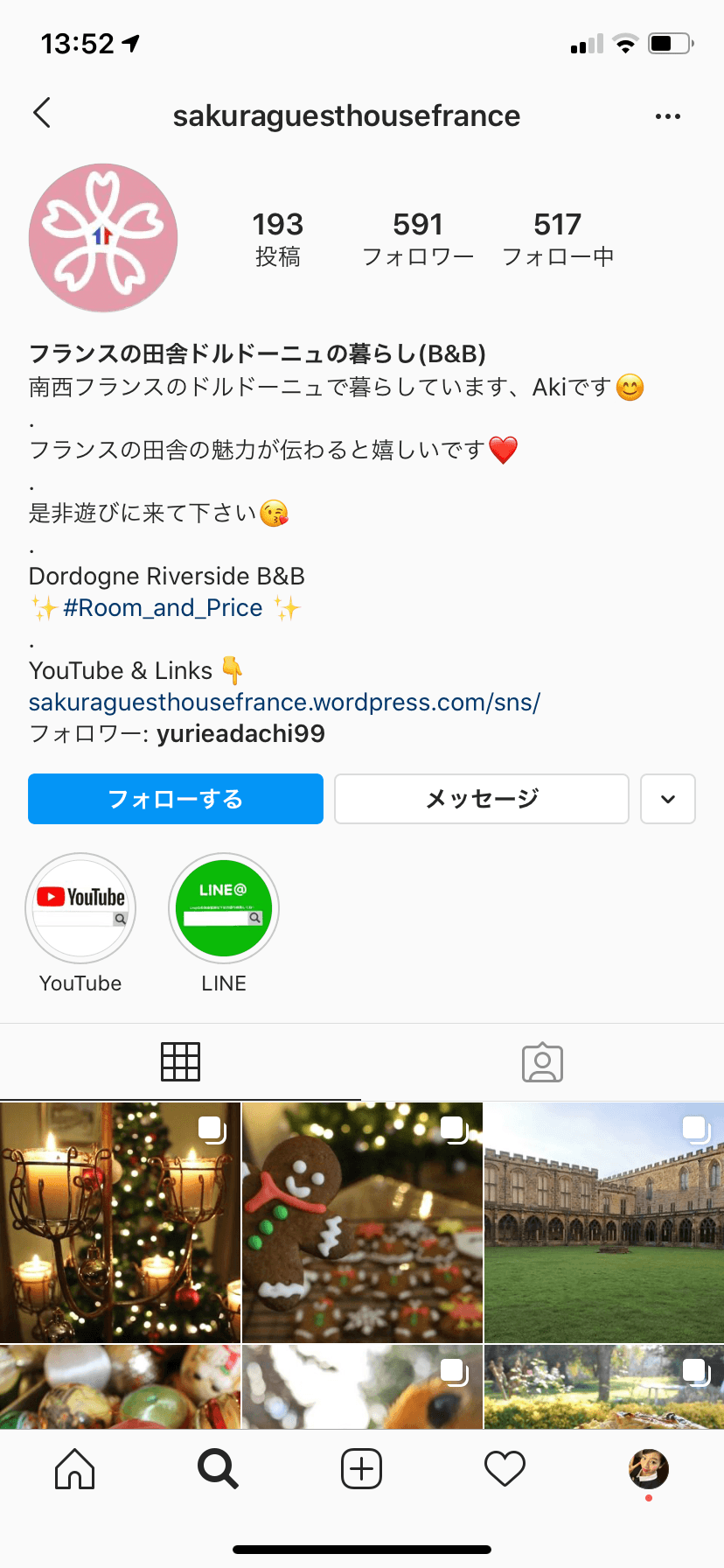Open the YouTube story highlight

(x=80, y=909)
